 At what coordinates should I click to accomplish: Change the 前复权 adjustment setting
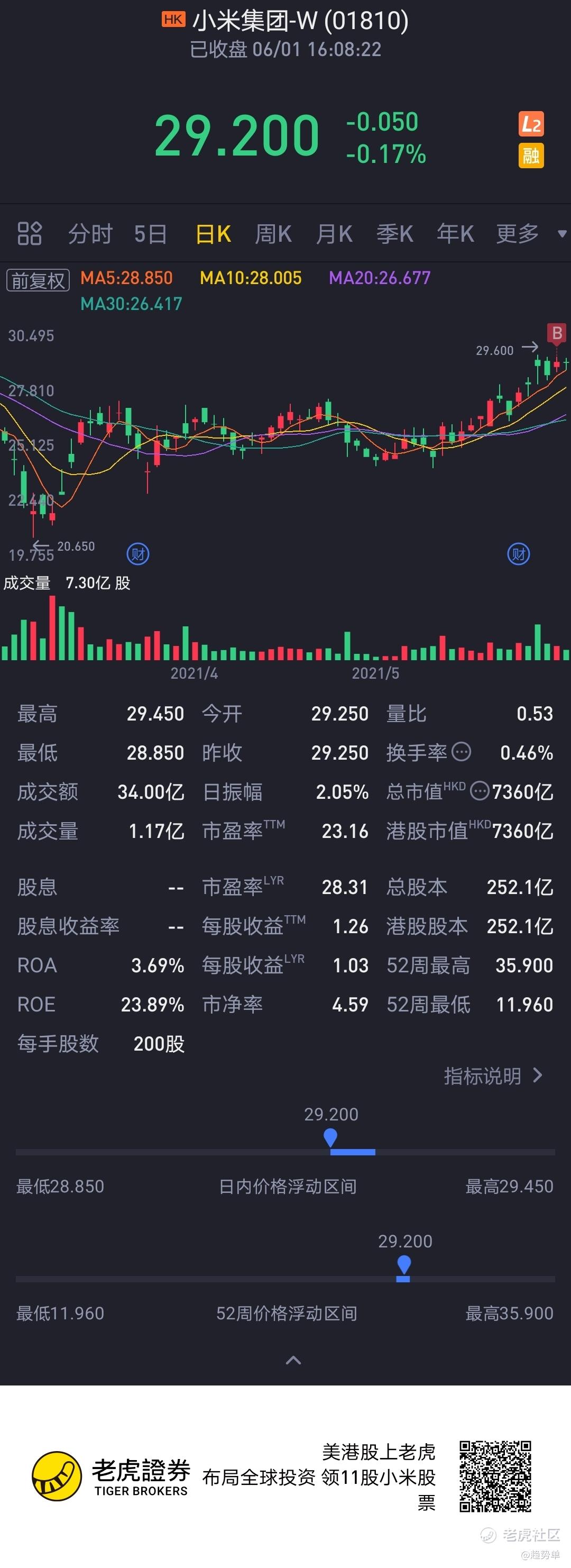tap(38, 280)
